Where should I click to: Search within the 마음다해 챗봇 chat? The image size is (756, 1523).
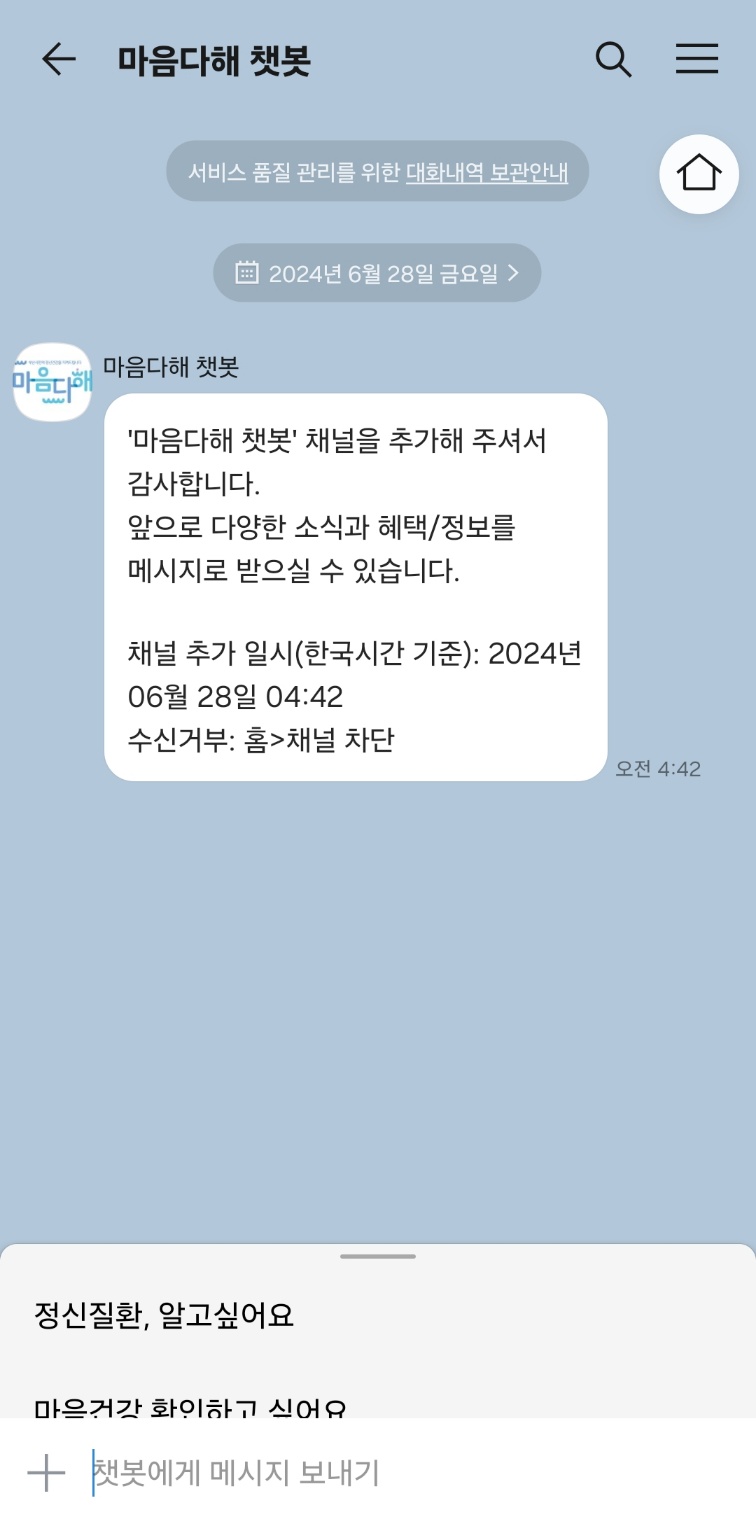point(613,60)
